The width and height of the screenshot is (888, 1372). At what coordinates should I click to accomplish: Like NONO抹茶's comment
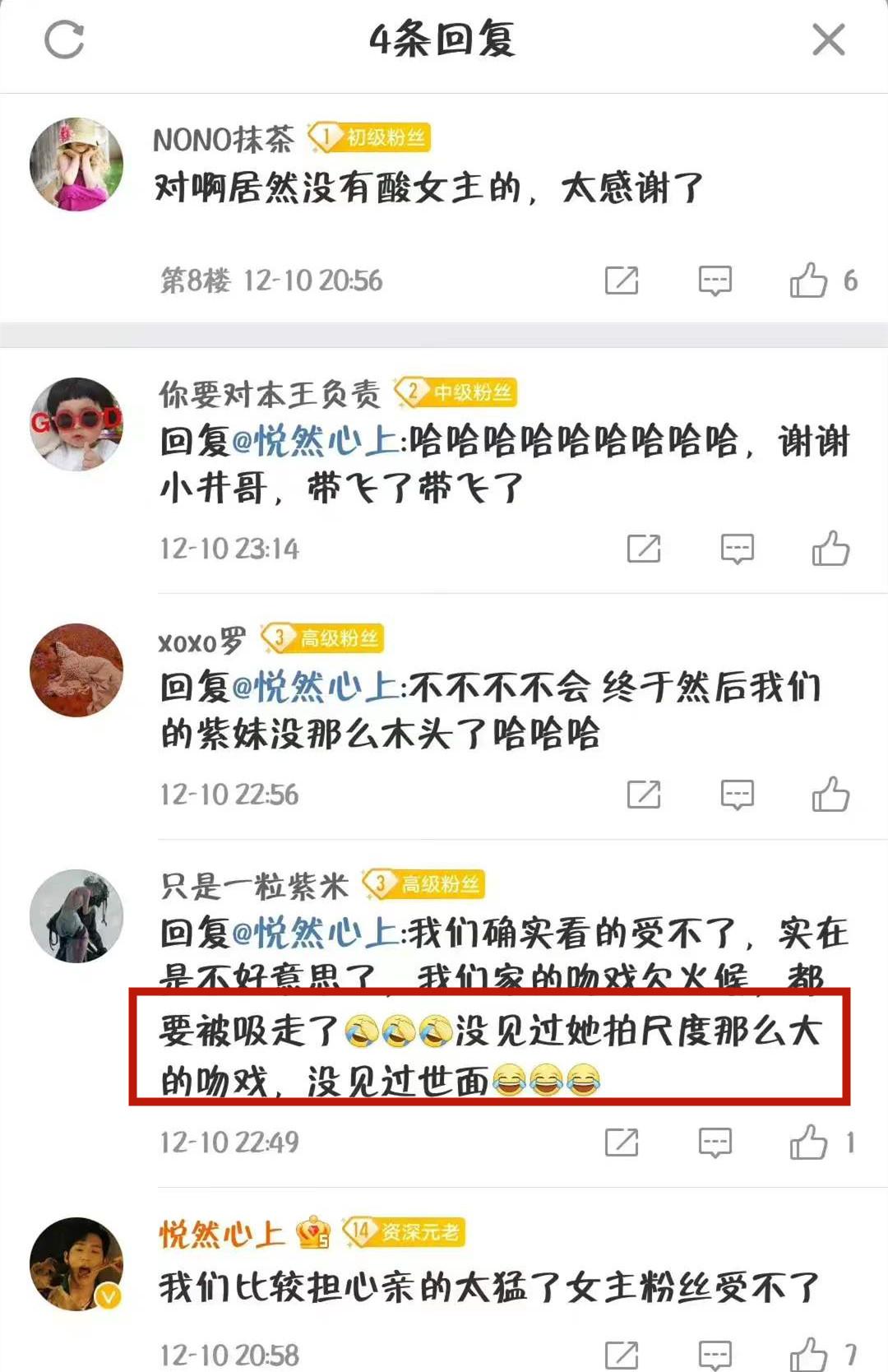[808, 280]
